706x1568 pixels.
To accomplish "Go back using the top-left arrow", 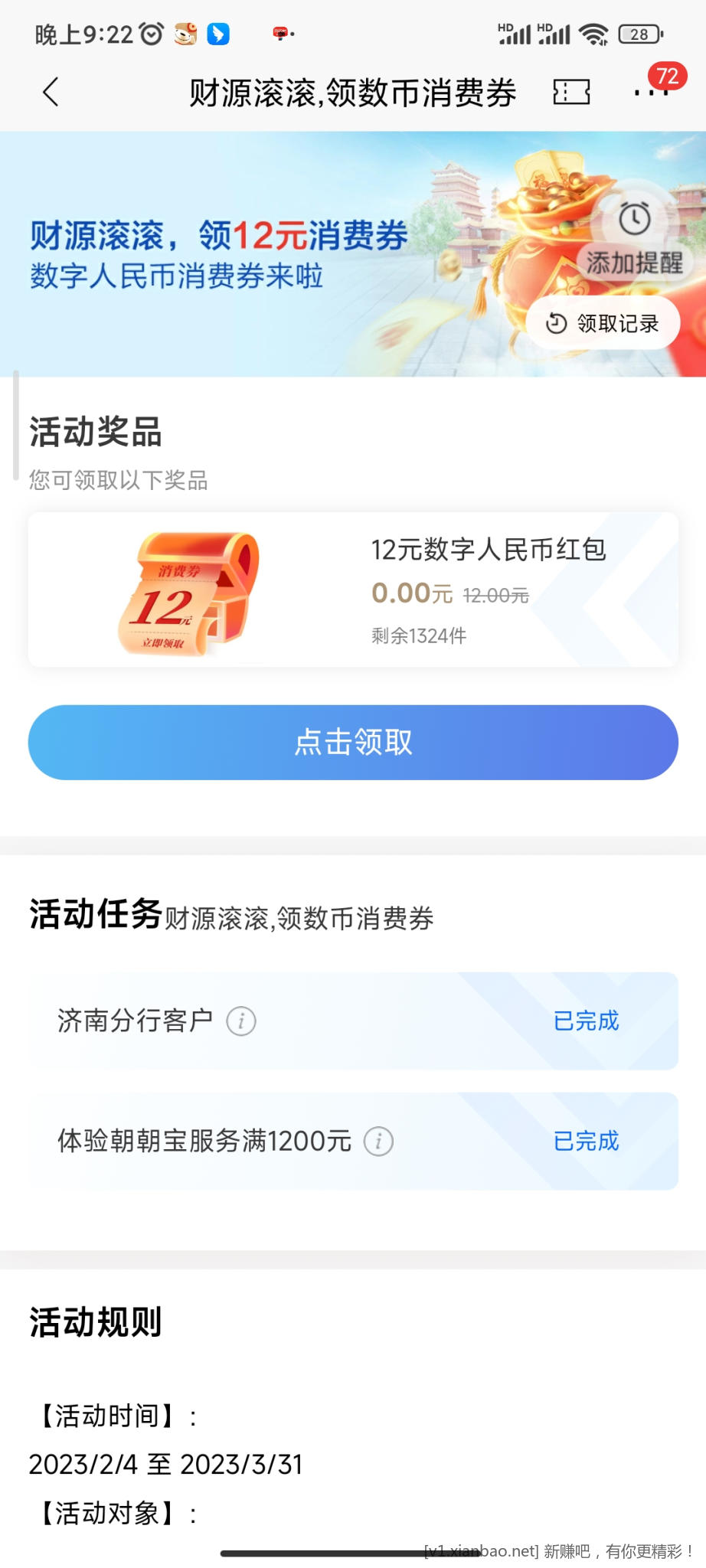I will 51,93.
